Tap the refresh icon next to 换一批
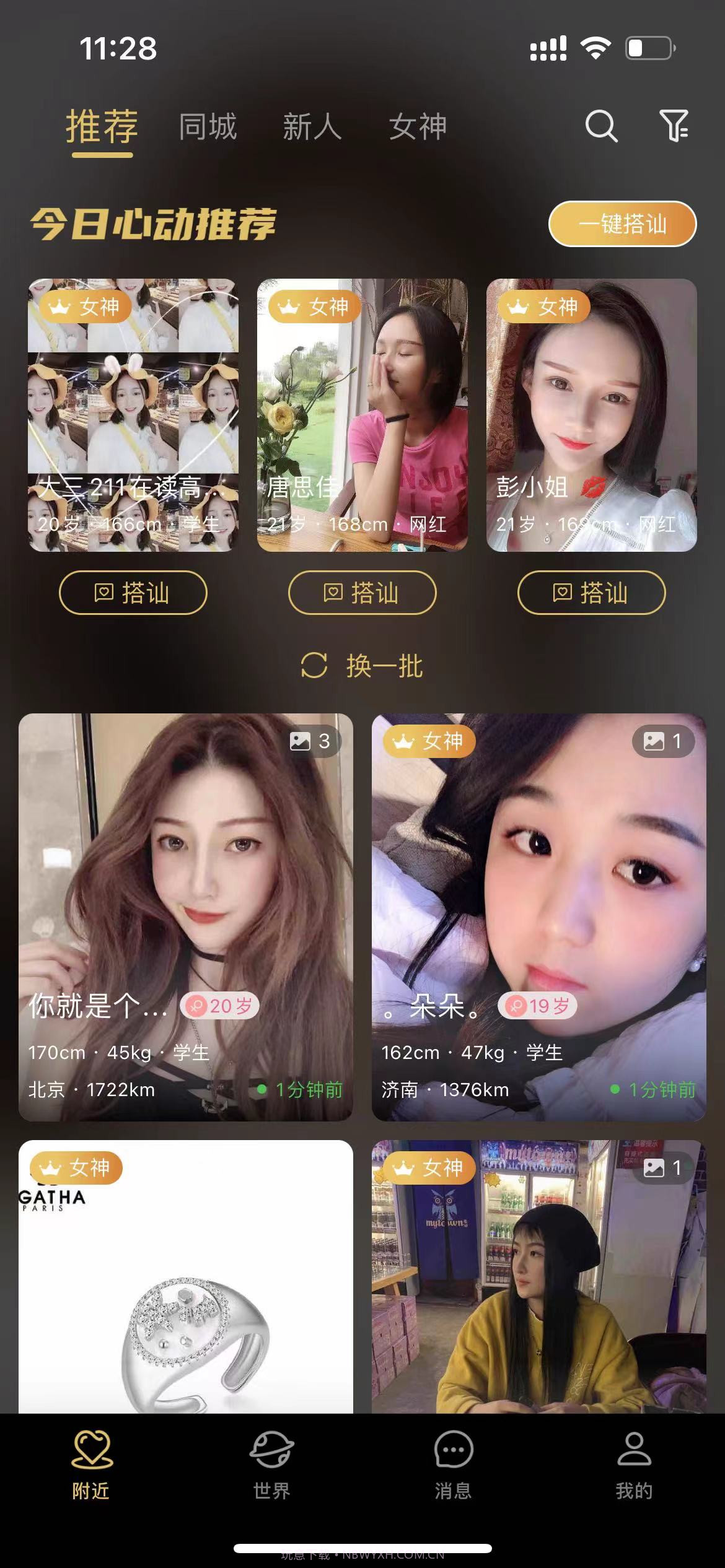 315,666
